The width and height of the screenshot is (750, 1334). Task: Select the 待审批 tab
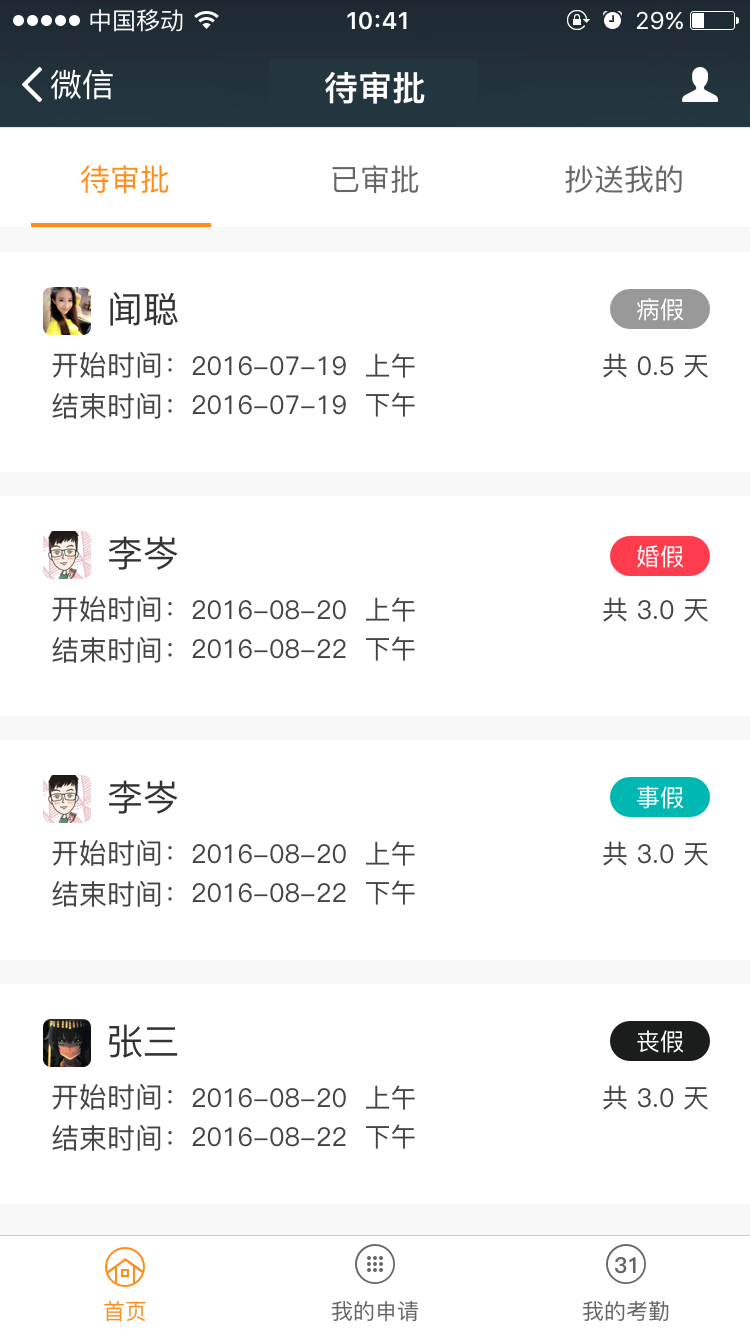[124, 181]
